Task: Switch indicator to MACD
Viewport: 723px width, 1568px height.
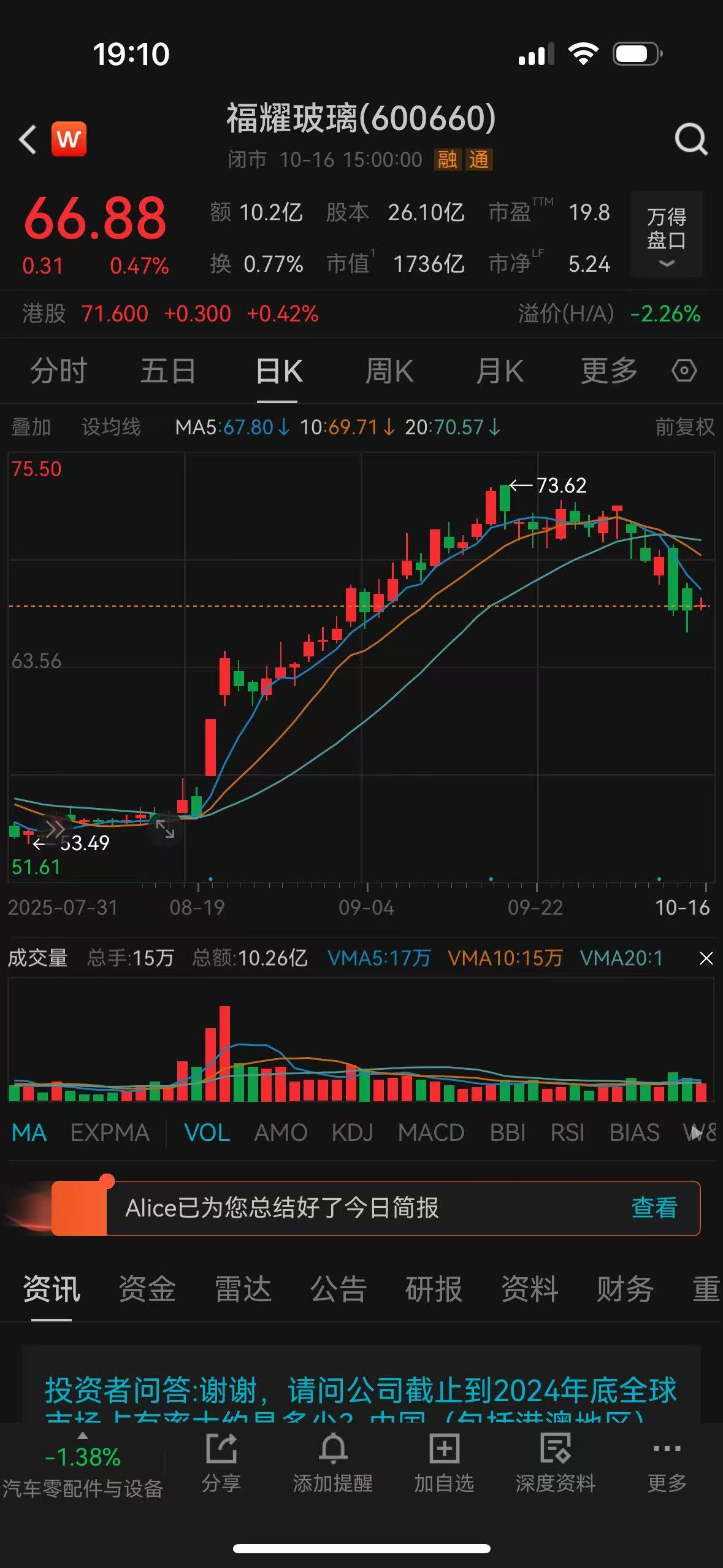Action: click(431, 1132)
